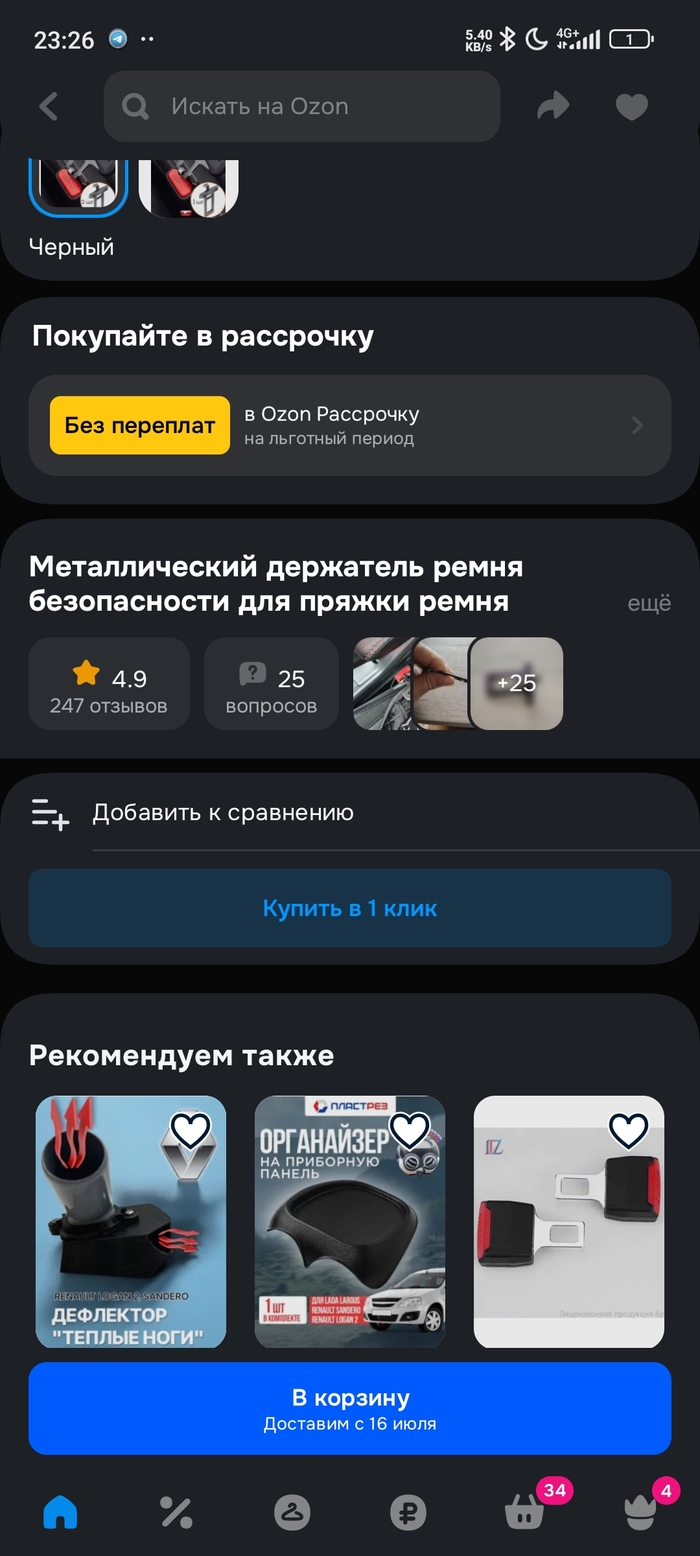Expand the product title with ещё
This screenshot has width=700, height=1556.
point(649,603)
